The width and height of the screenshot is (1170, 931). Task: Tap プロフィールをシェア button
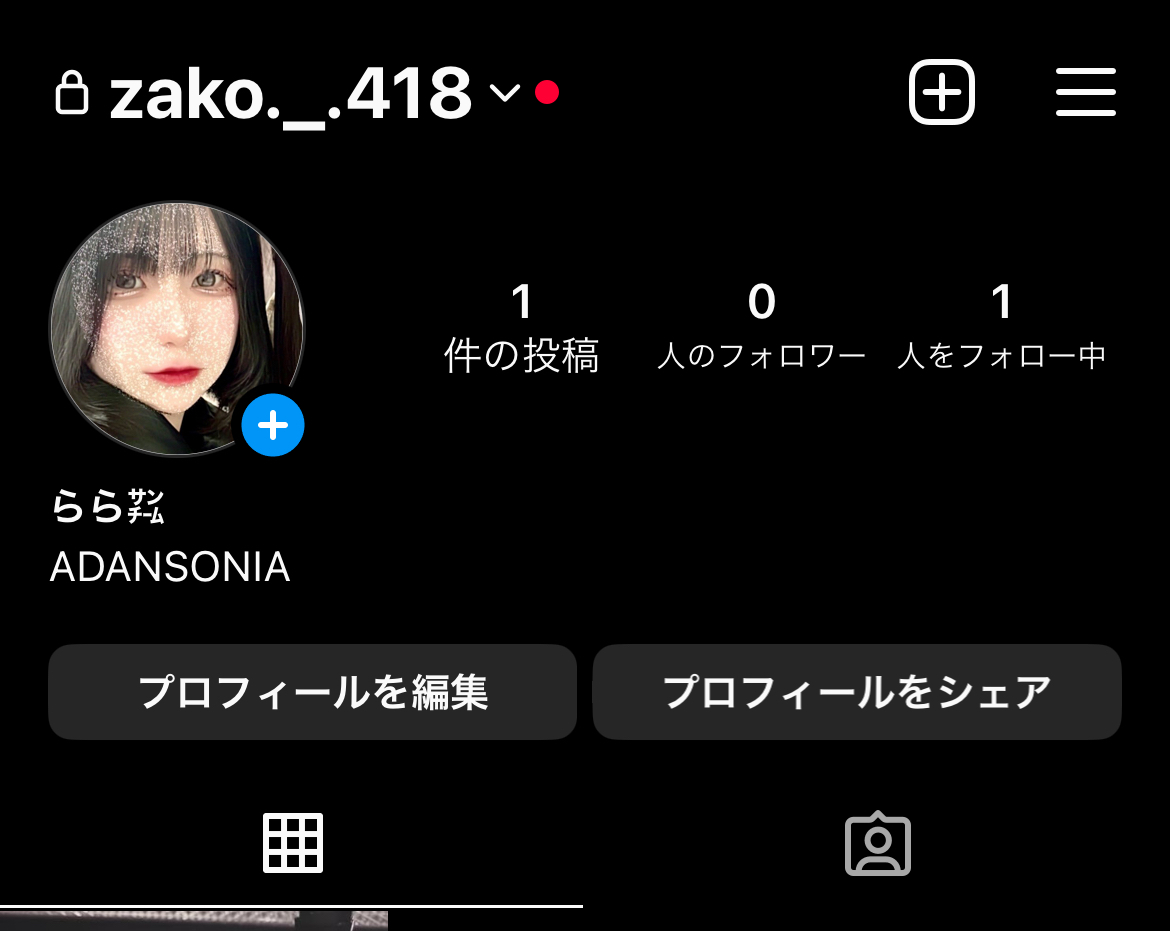[857, 692]
